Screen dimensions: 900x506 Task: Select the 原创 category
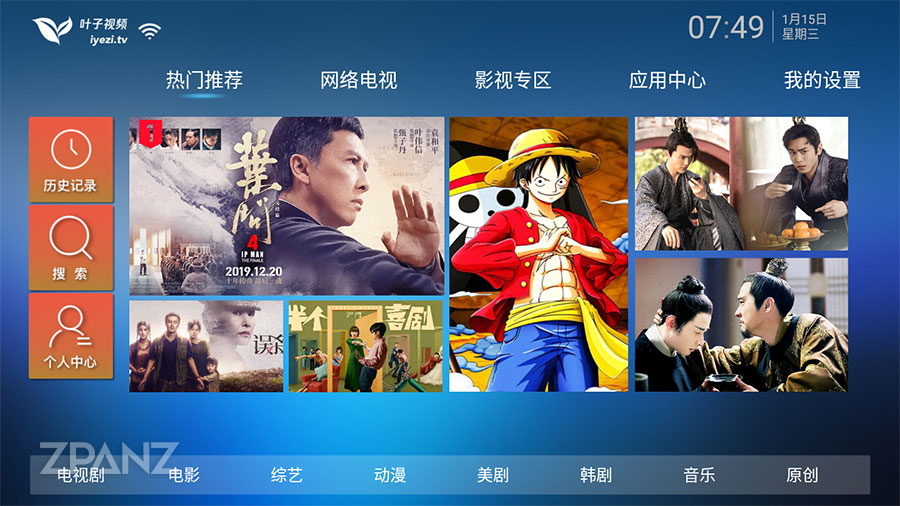tap(802, 475)
